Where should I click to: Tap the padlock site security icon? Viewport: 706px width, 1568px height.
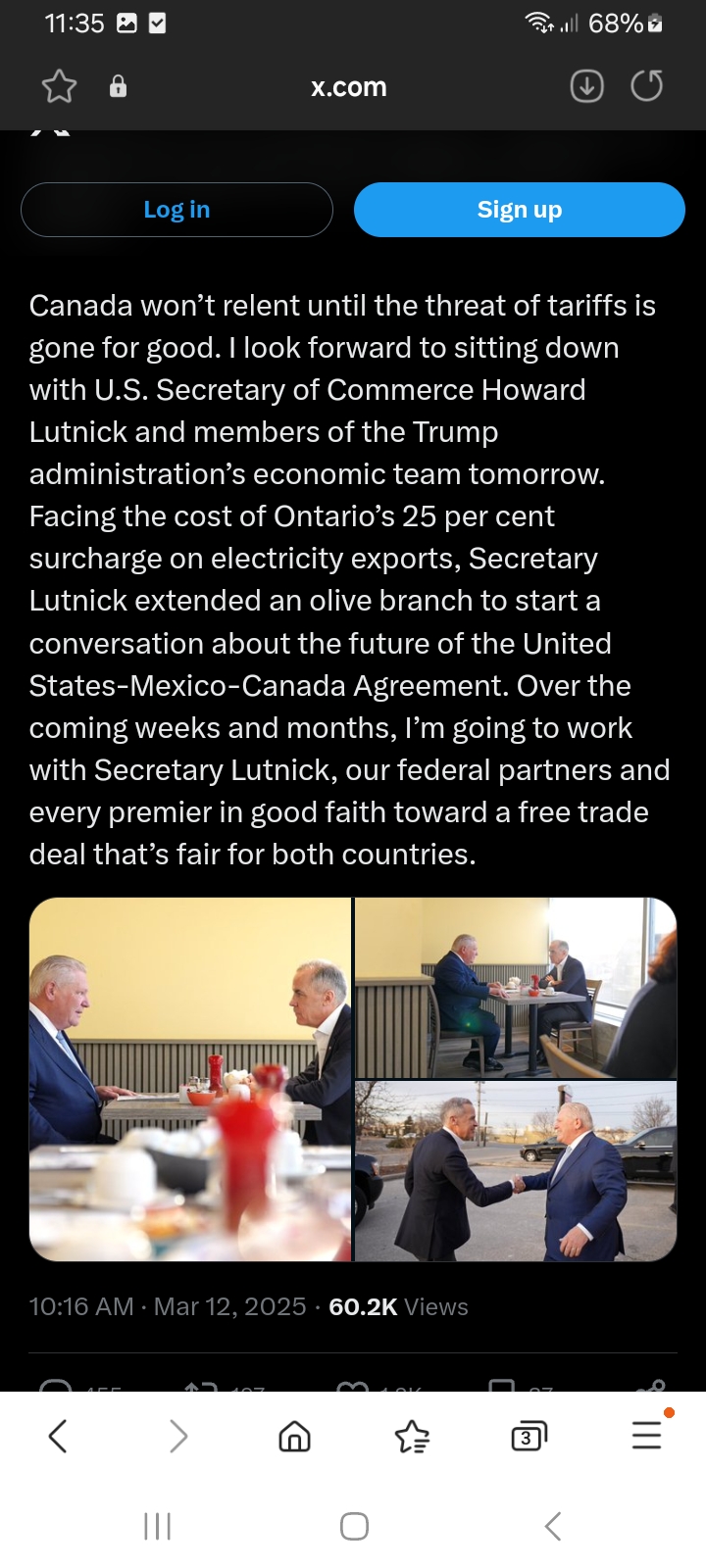(x=118, y=86)
